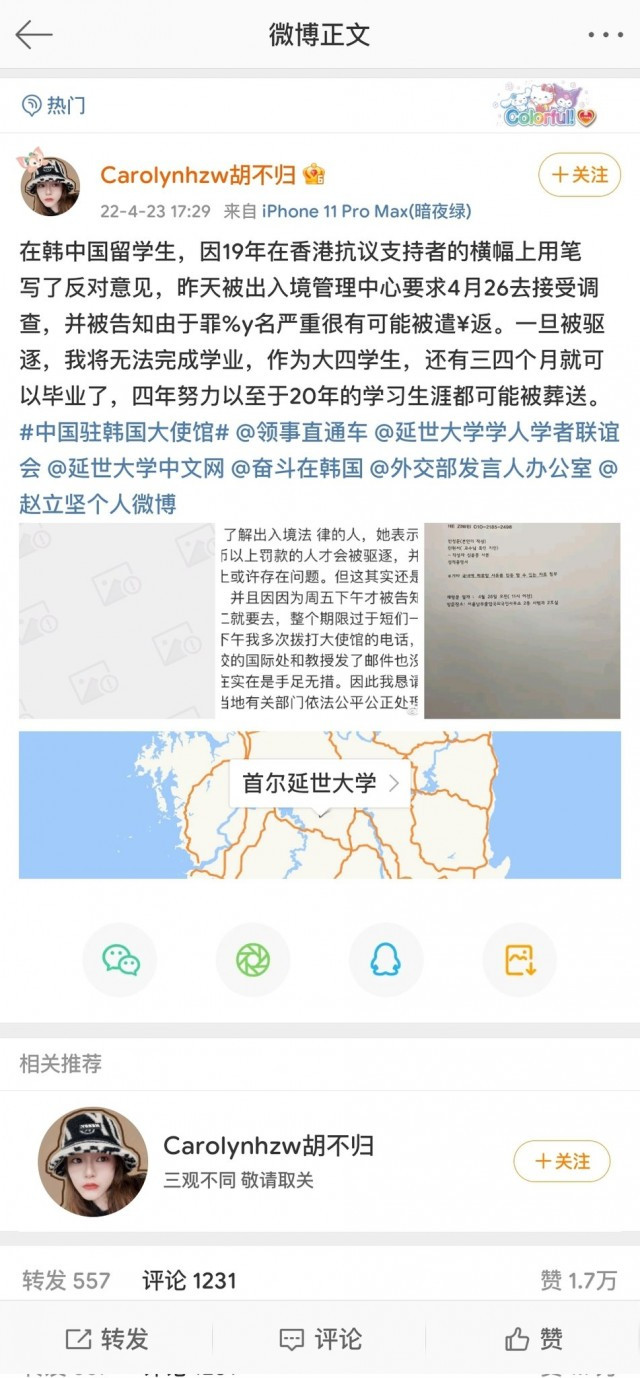Viewport: 640px width, 1378px height.
Task: Write a comment via the bottom 评论 button
Action: pyautogui.click(x=320, y=1339)
